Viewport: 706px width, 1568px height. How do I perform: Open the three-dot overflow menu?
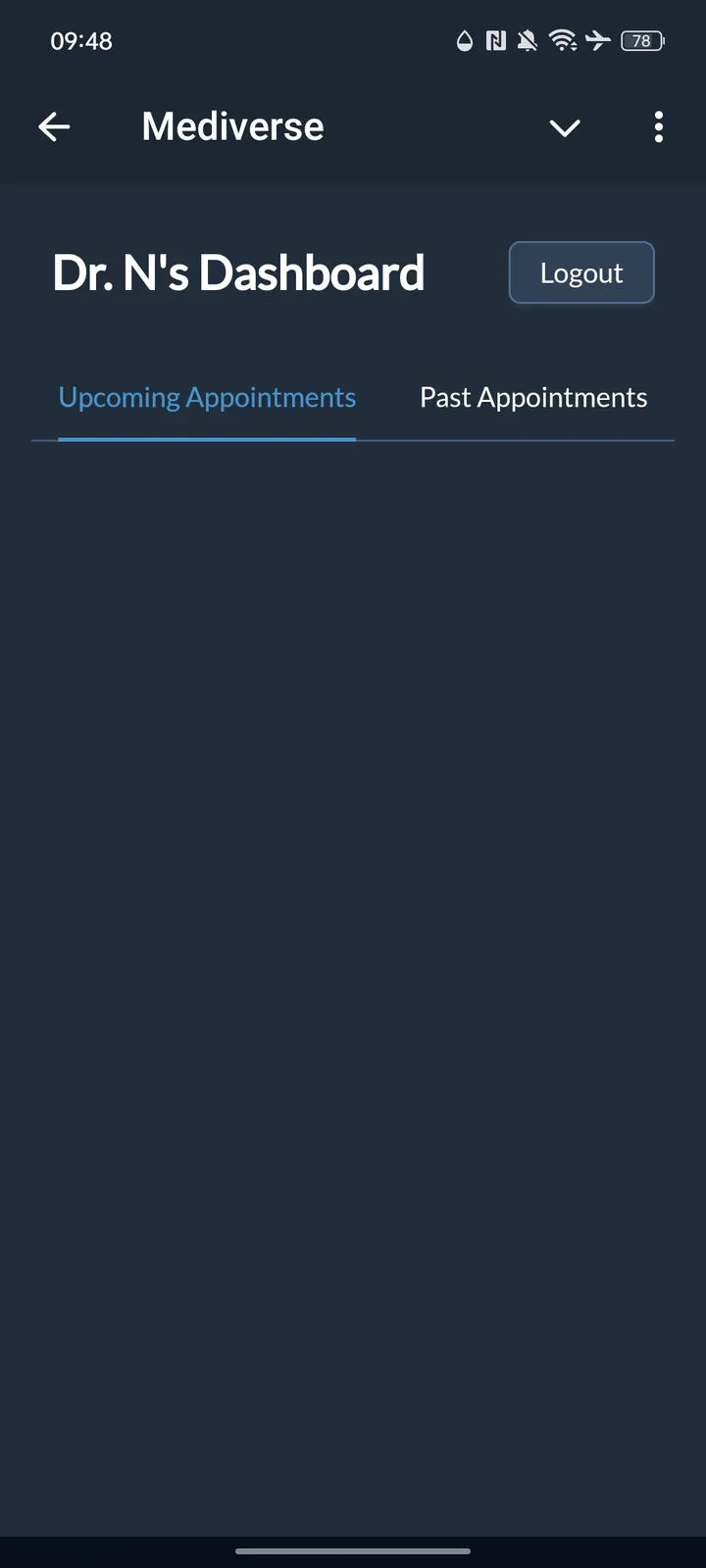658,126
